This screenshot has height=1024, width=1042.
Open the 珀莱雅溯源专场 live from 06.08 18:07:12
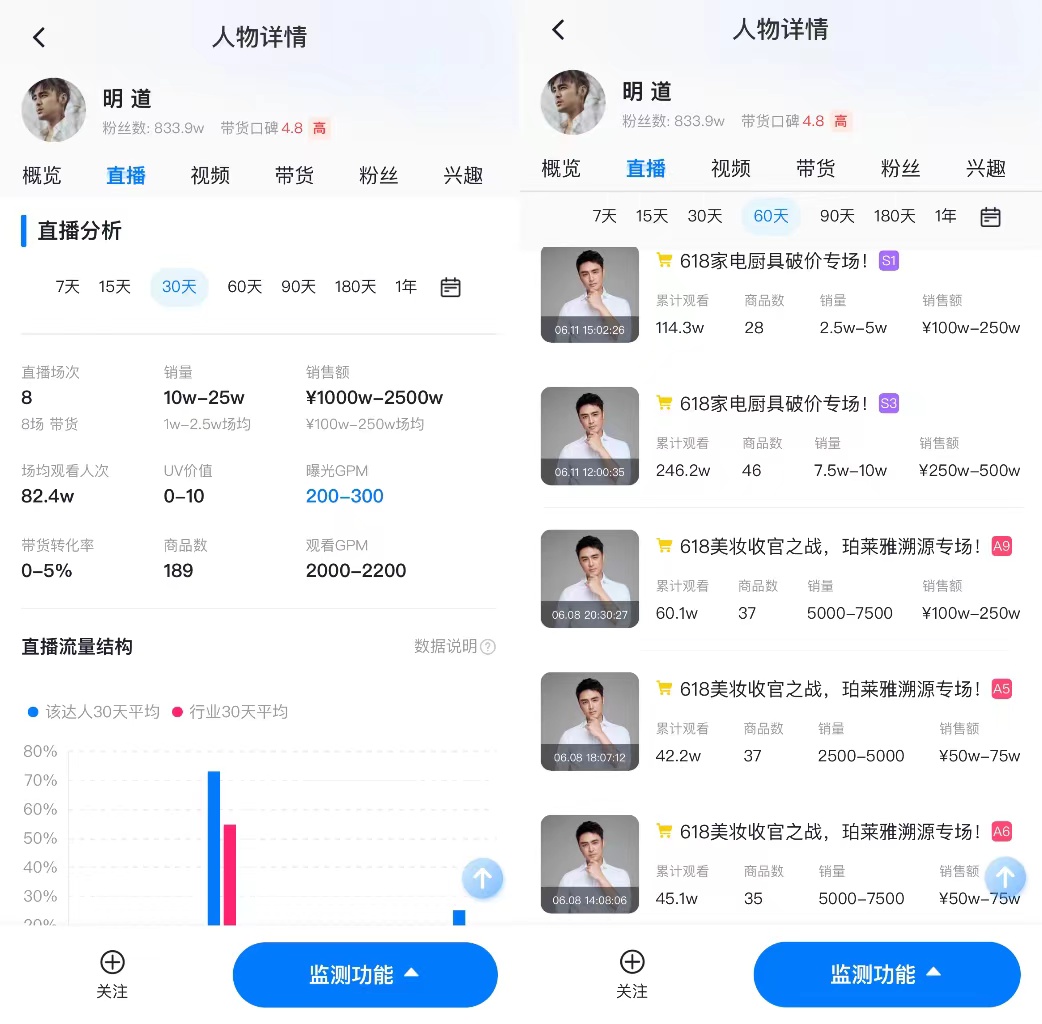[x=829, y=690]
